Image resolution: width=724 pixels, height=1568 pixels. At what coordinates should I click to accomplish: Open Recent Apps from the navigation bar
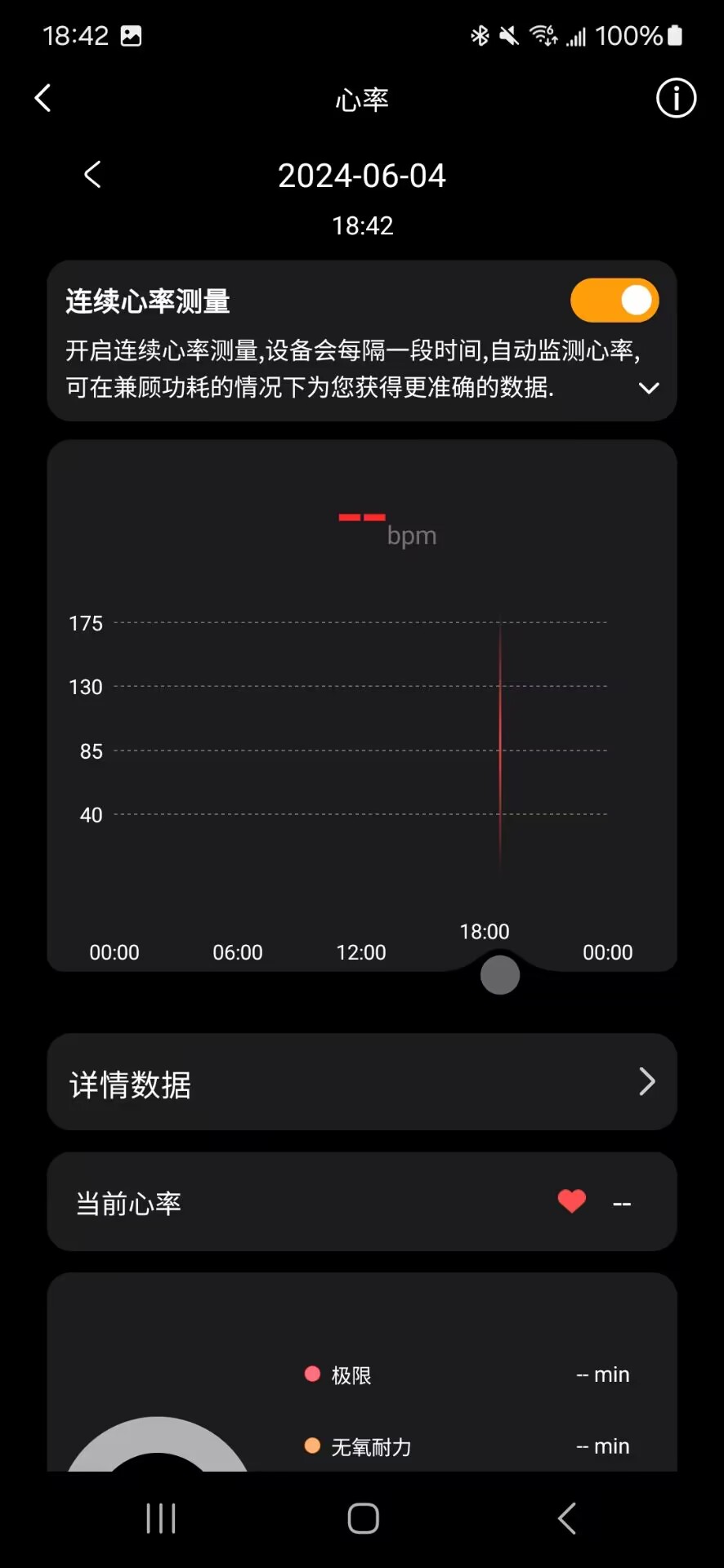[x=160, y=1517]
